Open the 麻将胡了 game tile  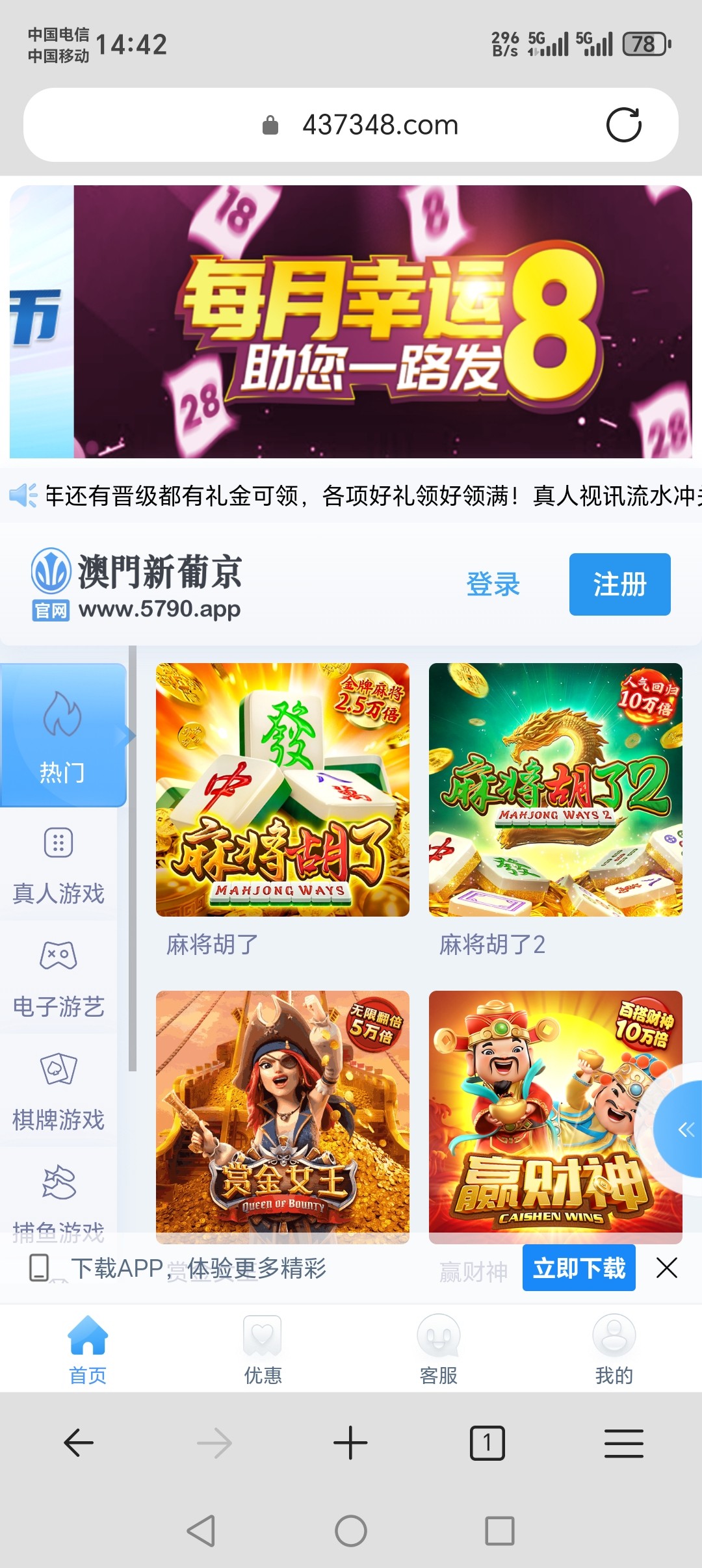(282, 789)
